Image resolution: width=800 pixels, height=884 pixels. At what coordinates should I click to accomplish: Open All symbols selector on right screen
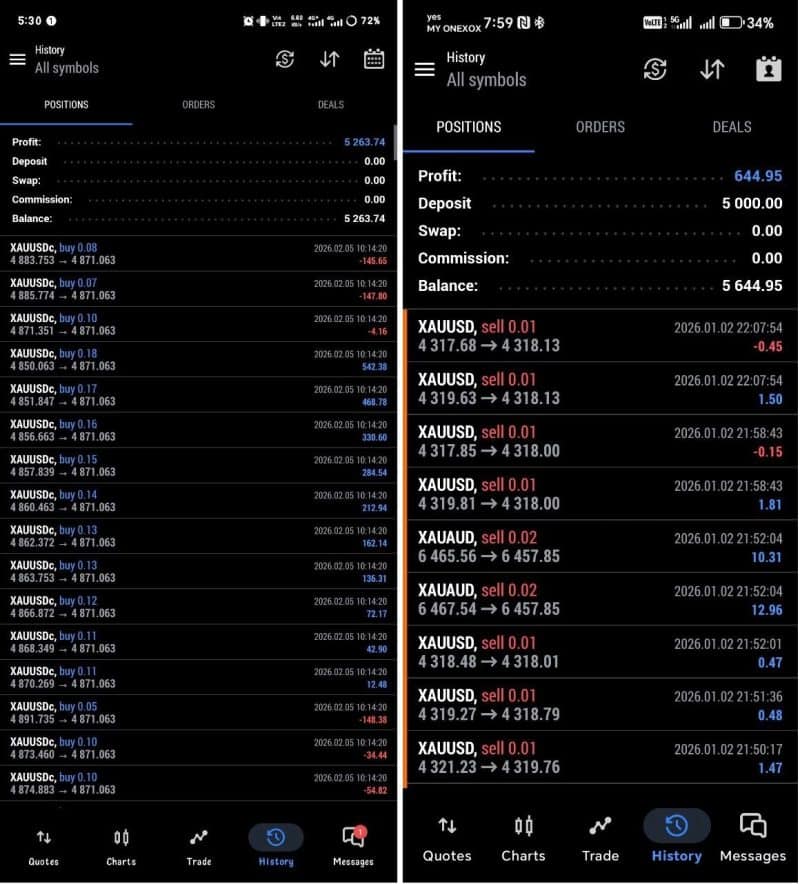coord(487,79)
